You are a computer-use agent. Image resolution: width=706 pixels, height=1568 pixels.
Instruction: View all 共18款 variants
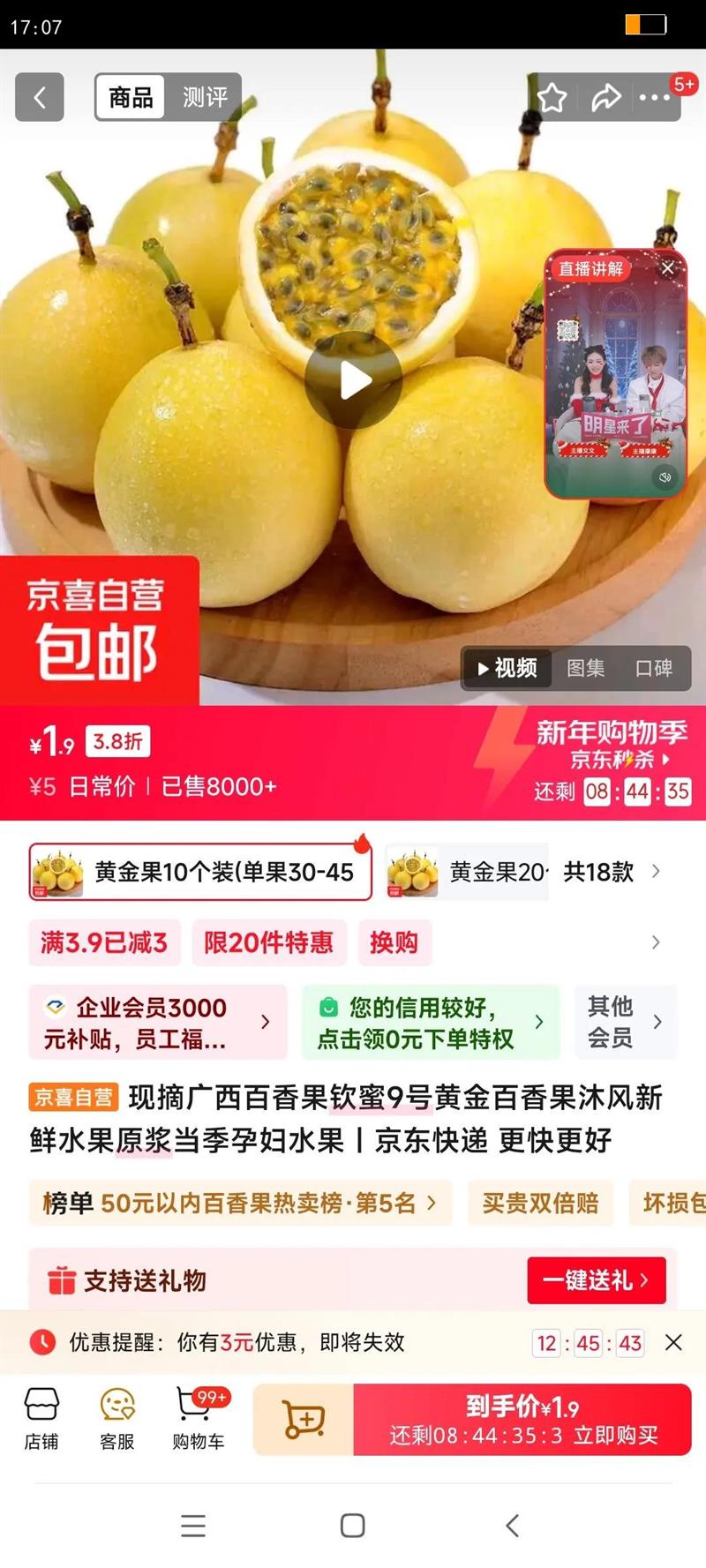[x=611, y=872]
